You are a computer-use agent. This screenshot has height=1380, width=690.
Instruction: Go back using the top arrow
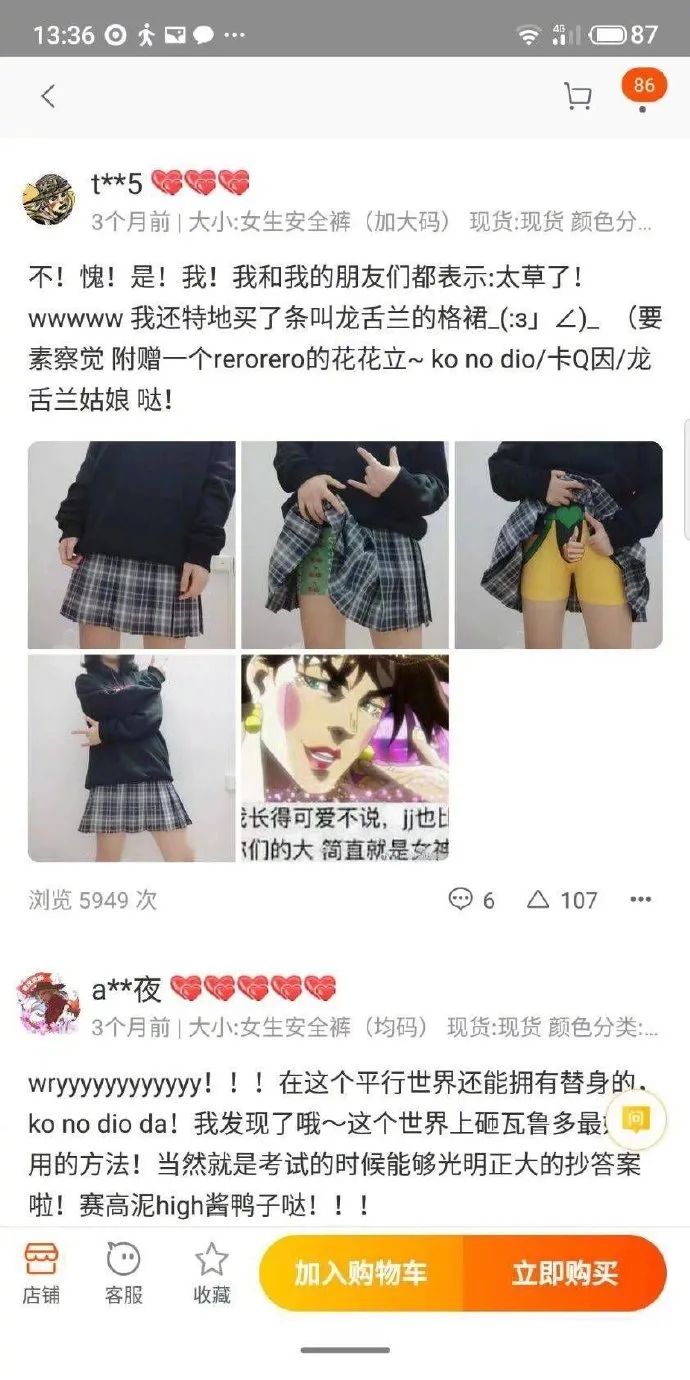48,97
